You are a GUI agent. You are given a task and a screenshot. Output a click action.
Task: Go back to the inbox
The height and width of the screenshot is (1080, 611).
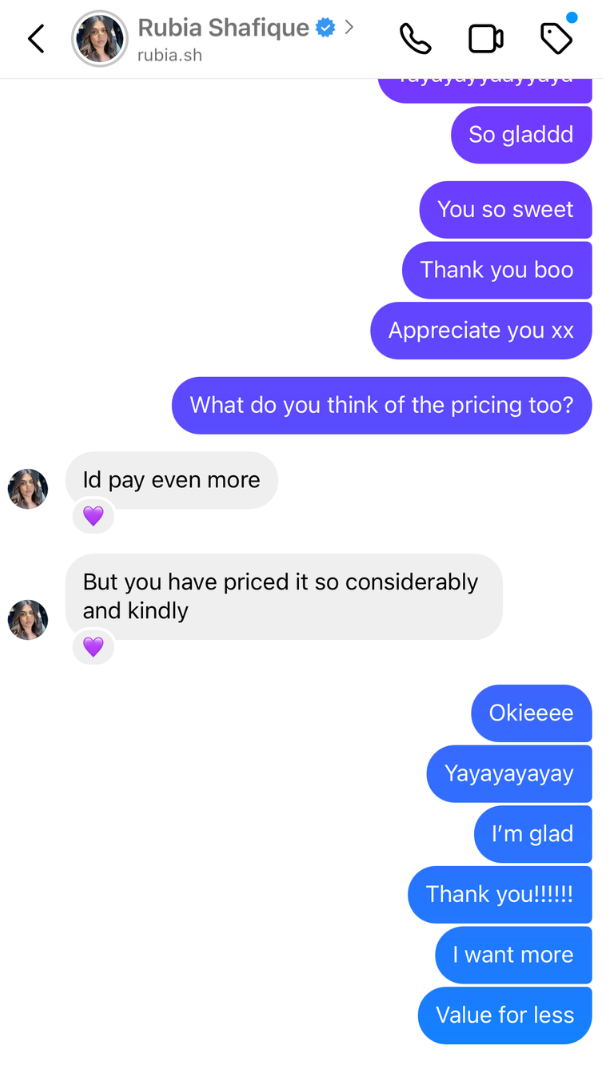[x=36, y=39]
